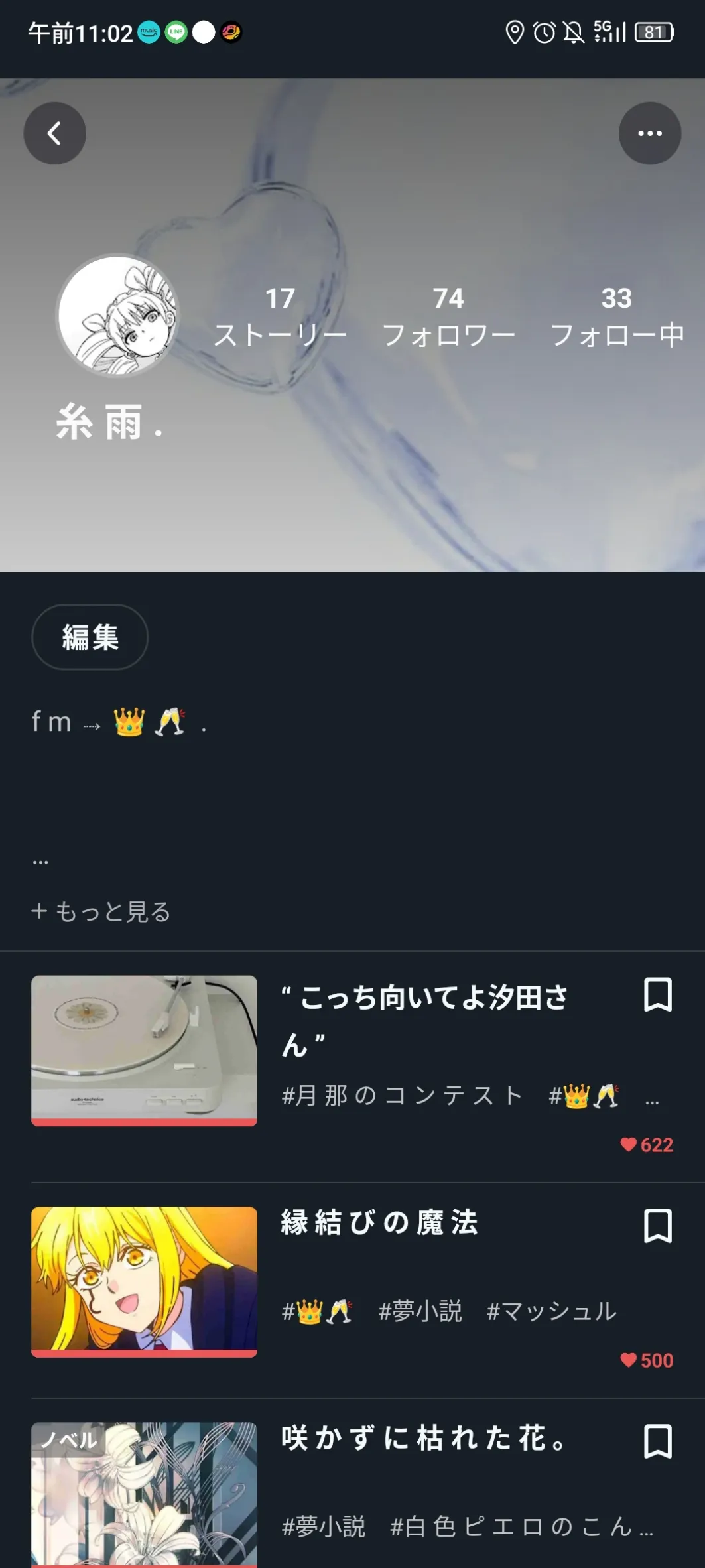Go back using the arrow button
705x1568 pixels.
[x=54, y=133]
